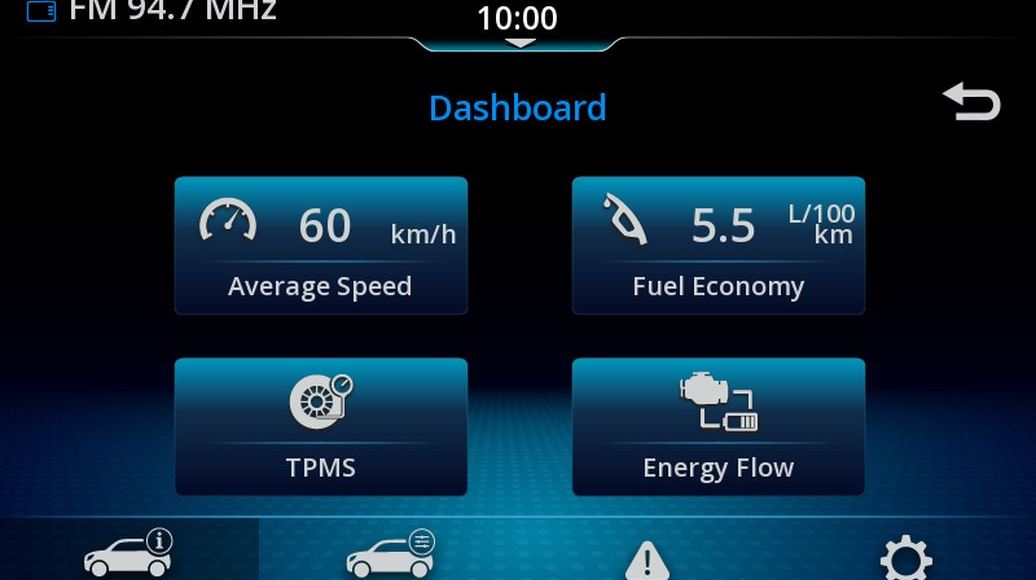Open the gear settings tab
The height and width of the screenshot is (580, 1036).
(906, 558)
